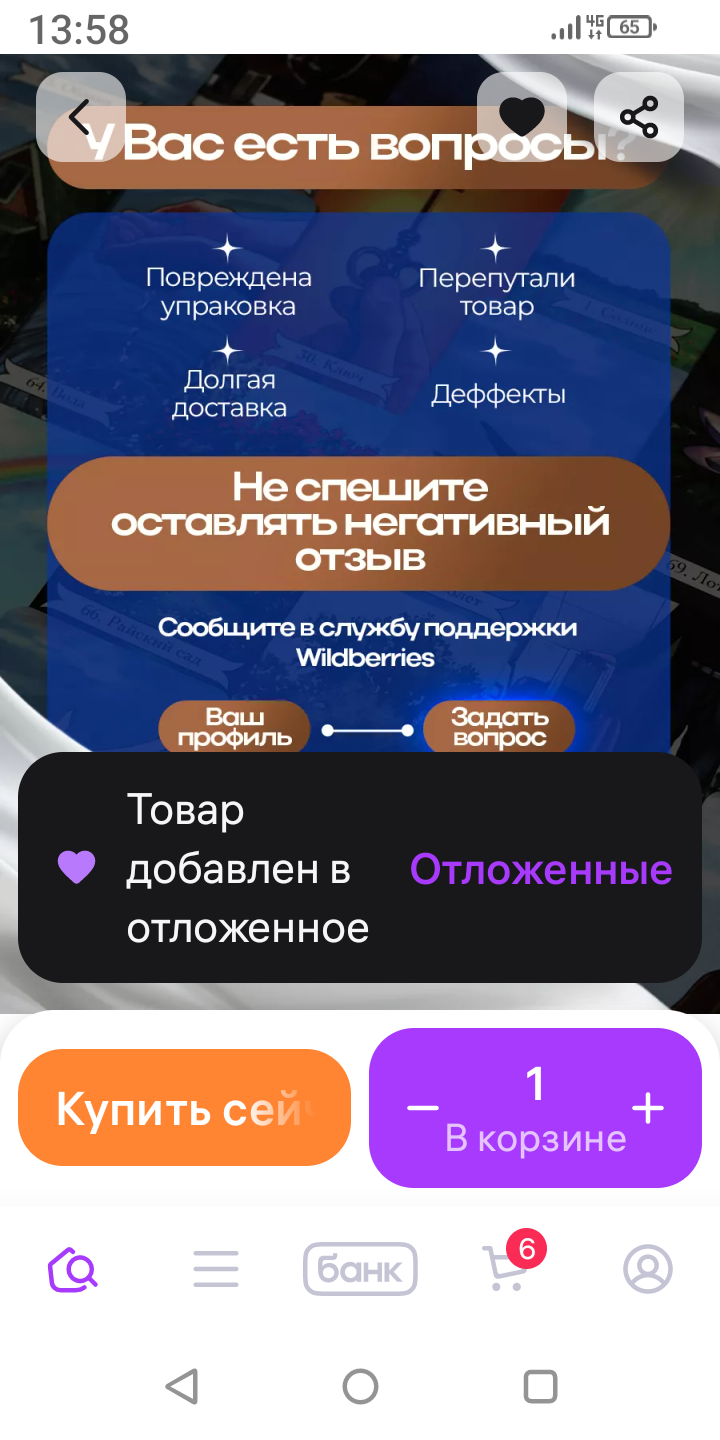This screenshot has height=1440, width=720.
Task: Switch to the Банк tab
Action: click(360, 1269)
